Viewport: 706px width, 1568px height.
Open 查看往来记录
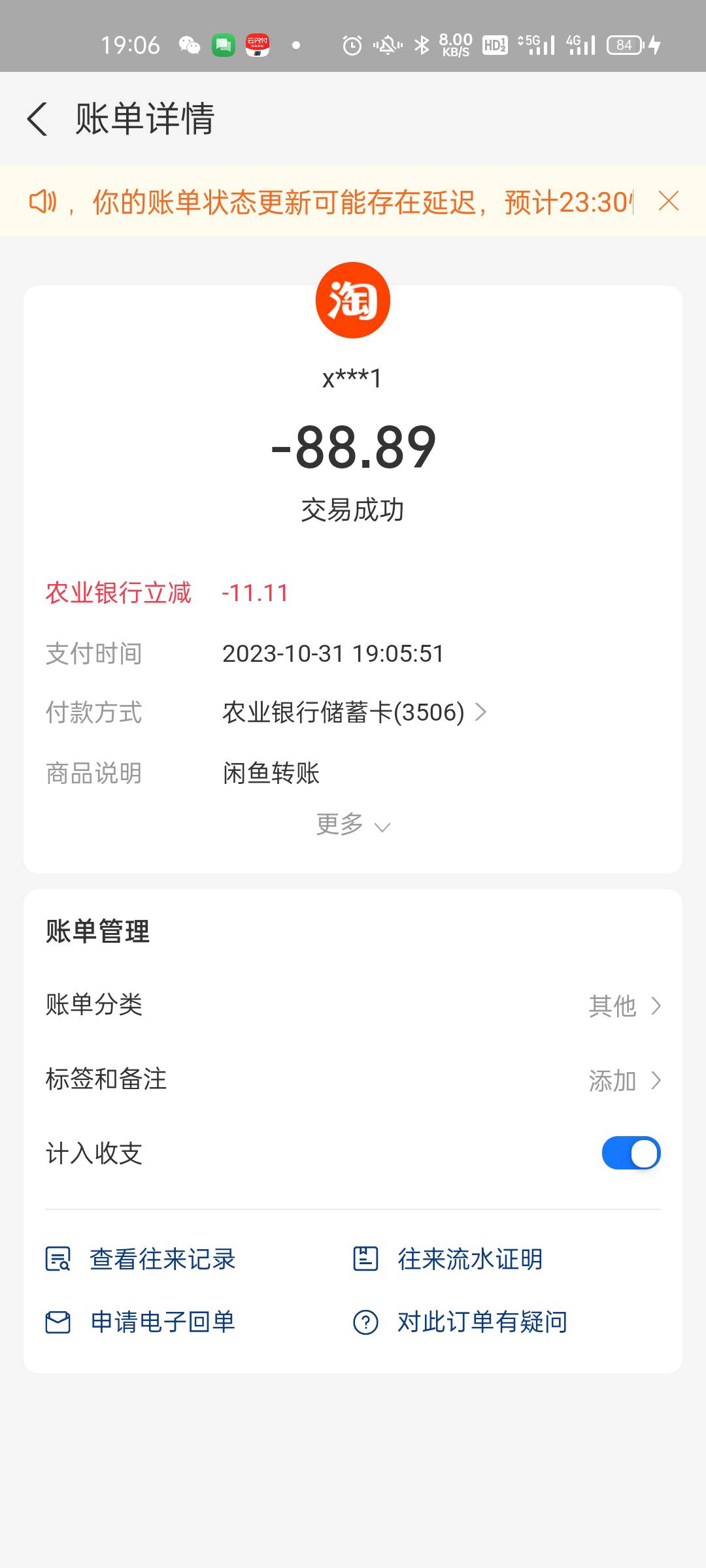click(x=141, y=1258)
